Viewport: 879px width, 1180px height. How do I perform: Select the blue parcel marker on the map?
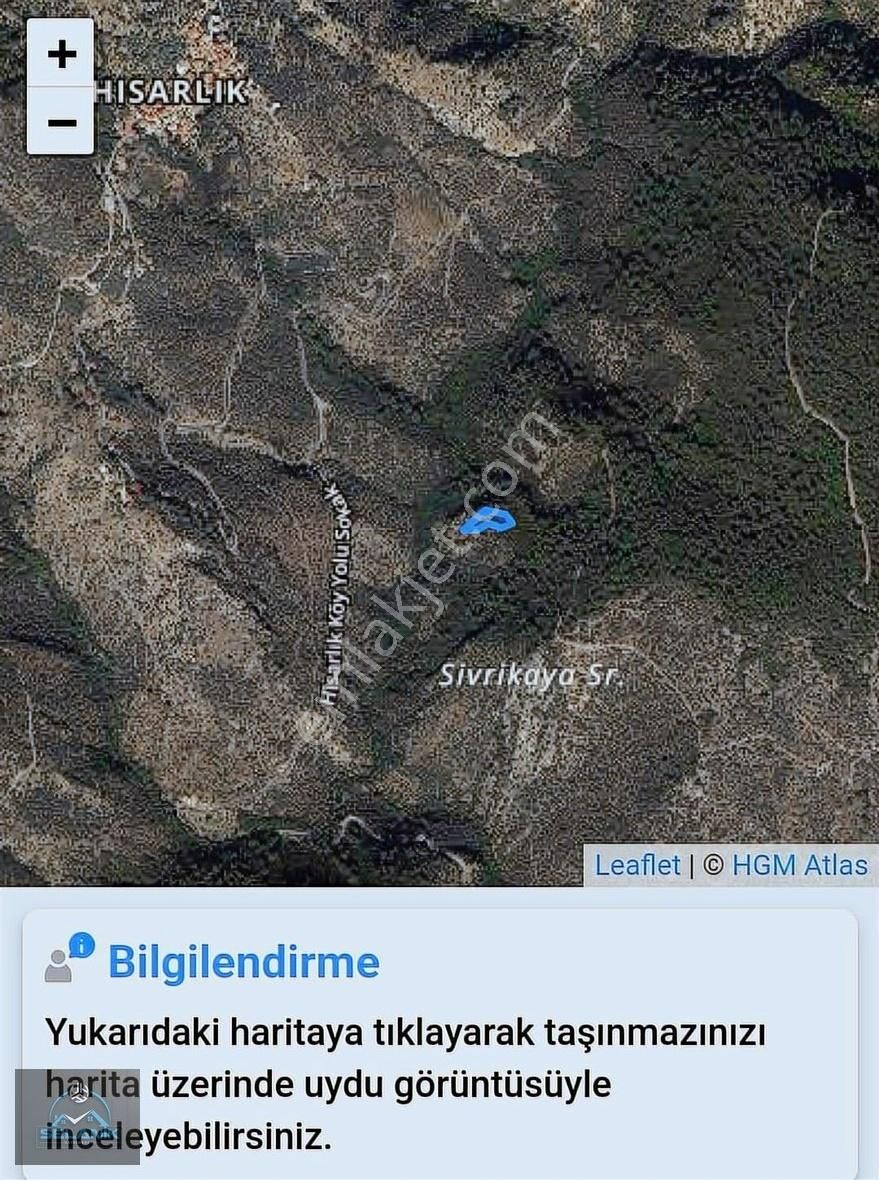tap(486, 519)
